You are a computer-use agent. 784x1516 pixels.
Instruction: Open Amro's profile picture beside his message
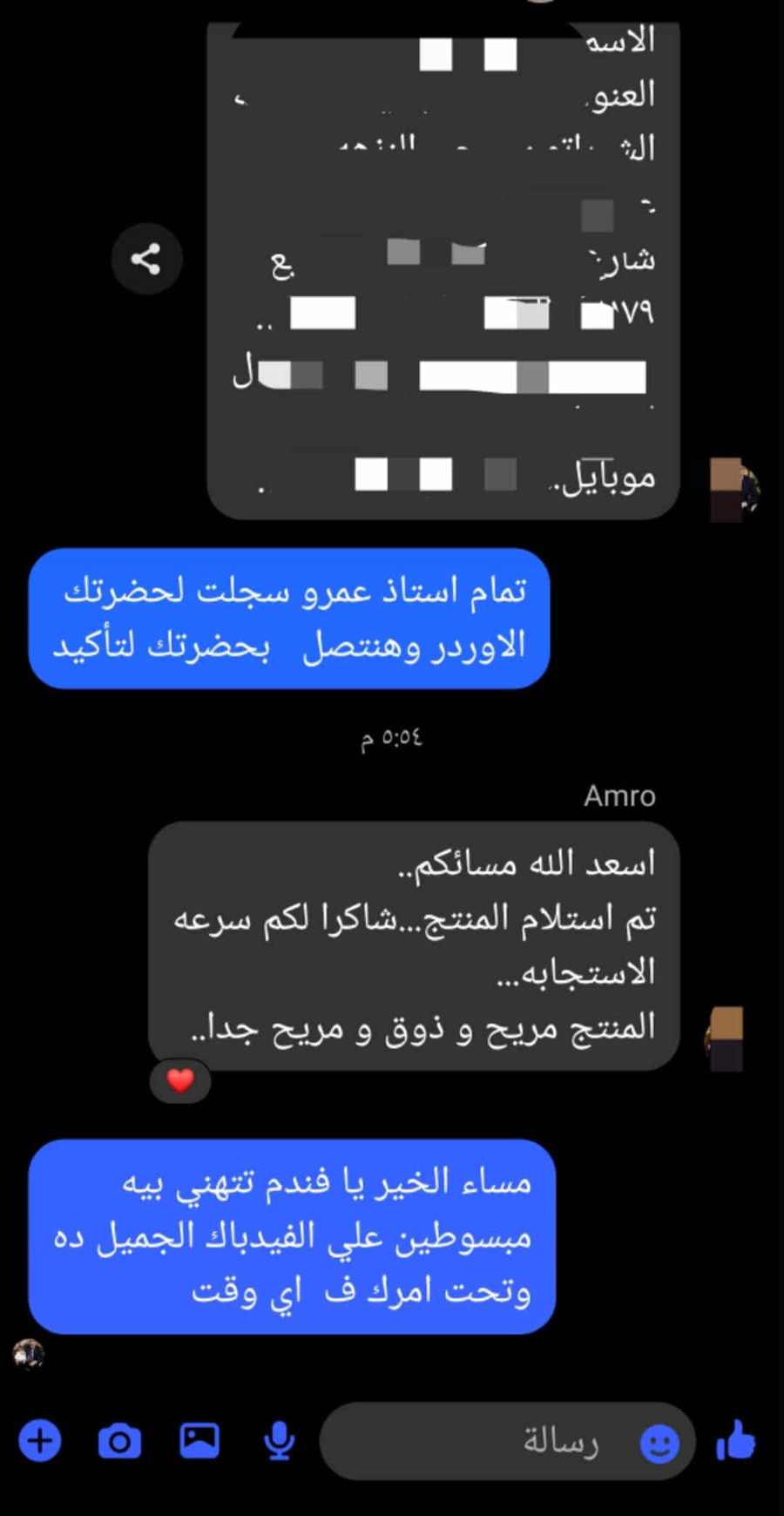tap(727, 1039)
